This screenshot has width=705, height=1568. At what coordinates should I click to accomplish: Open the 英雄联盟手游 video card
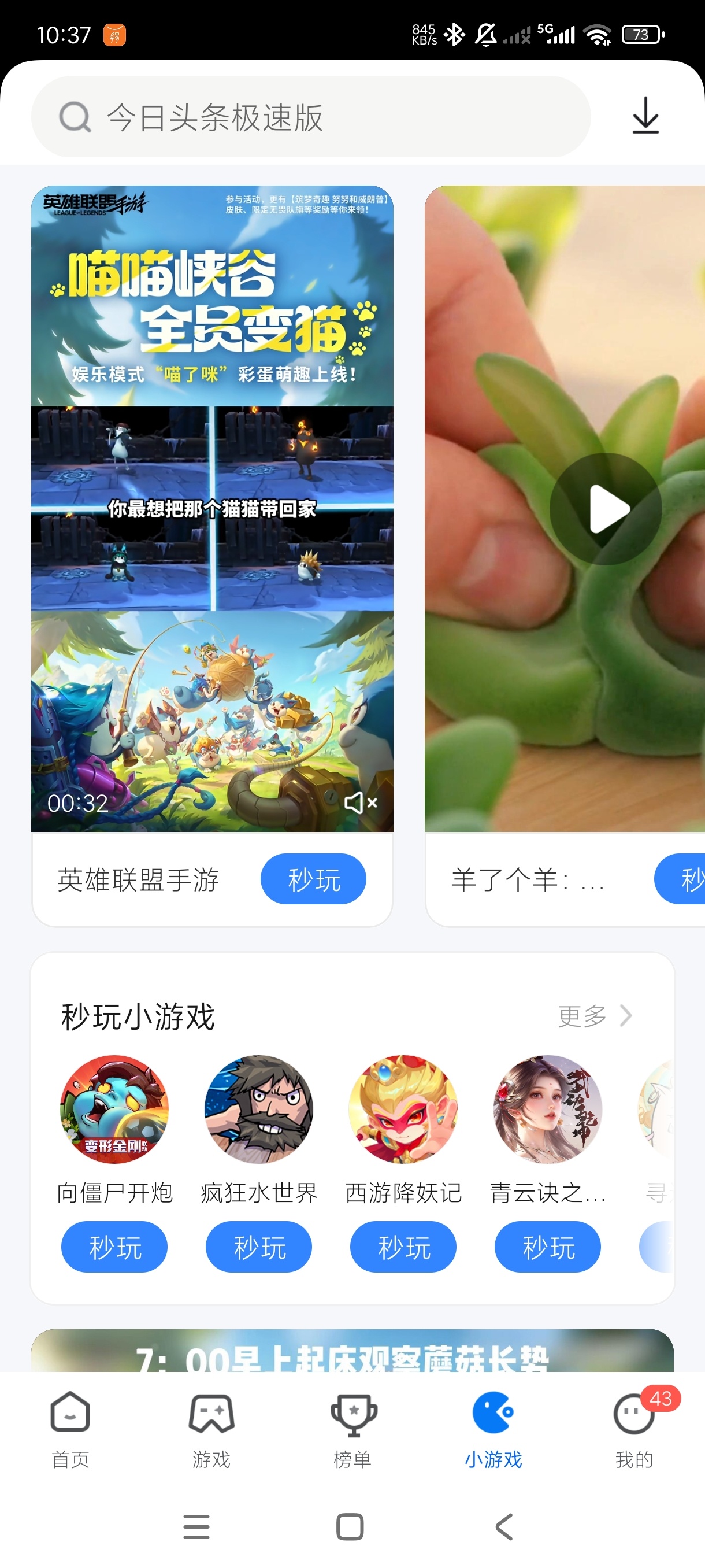(212, 508)
